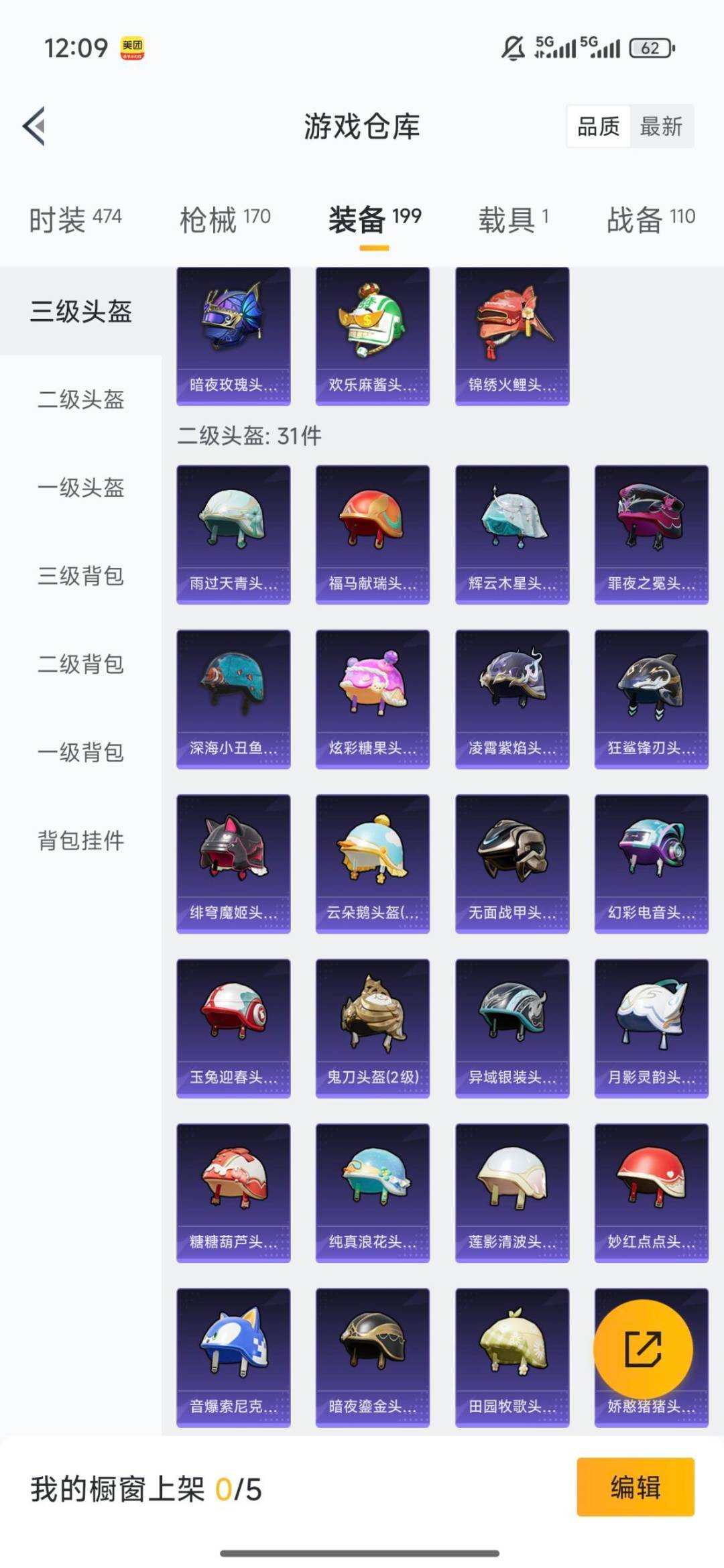Open the 鬼刀头盔(2级) item icon

(x=371, y=1012)
